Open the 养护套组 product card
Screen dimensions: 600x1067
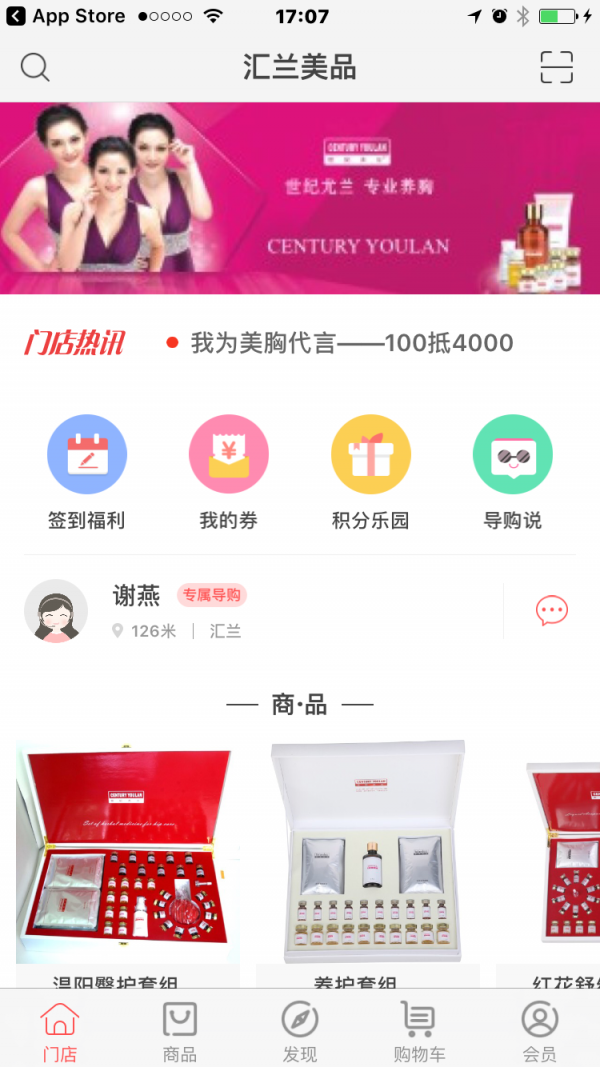tap(368, 858)
